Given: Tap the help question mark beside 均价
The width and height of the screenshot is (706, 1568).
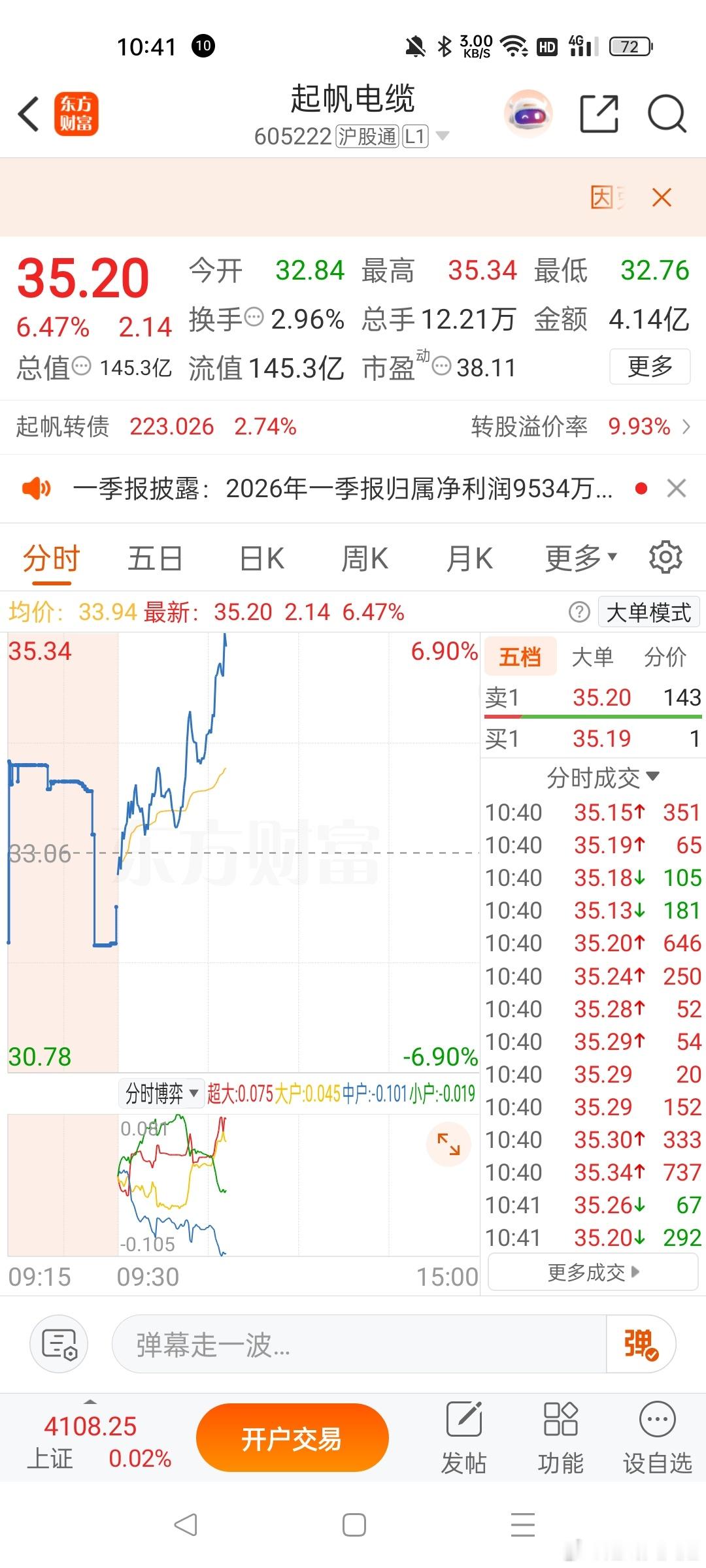Looking at the screenshot, I should coord(579,612).
